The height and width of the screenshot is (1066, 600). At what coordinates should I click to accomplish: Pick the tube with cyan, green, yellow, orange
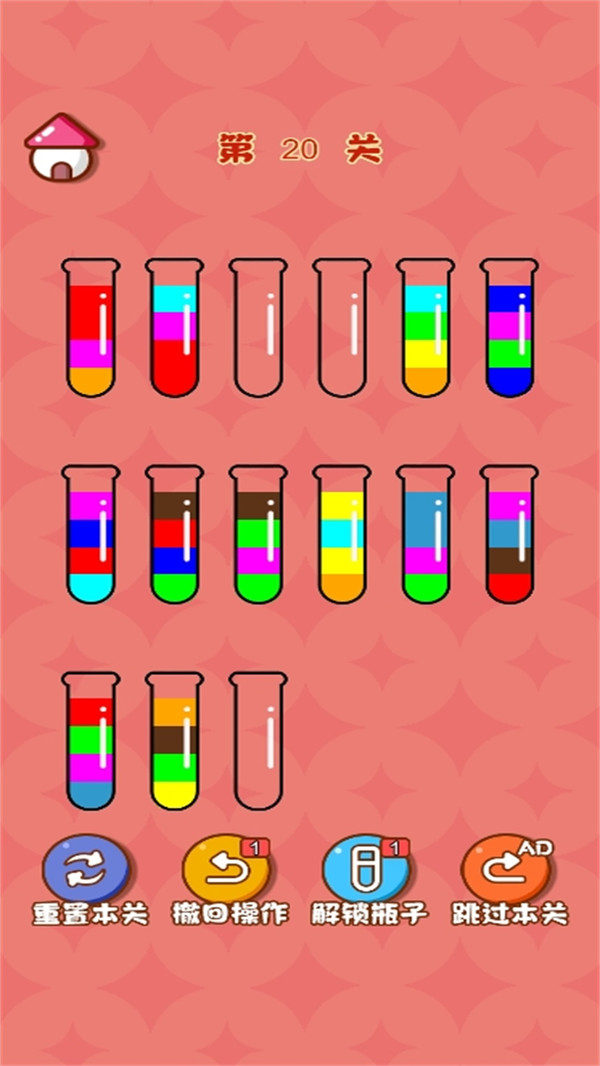click(x=425, y=327)
